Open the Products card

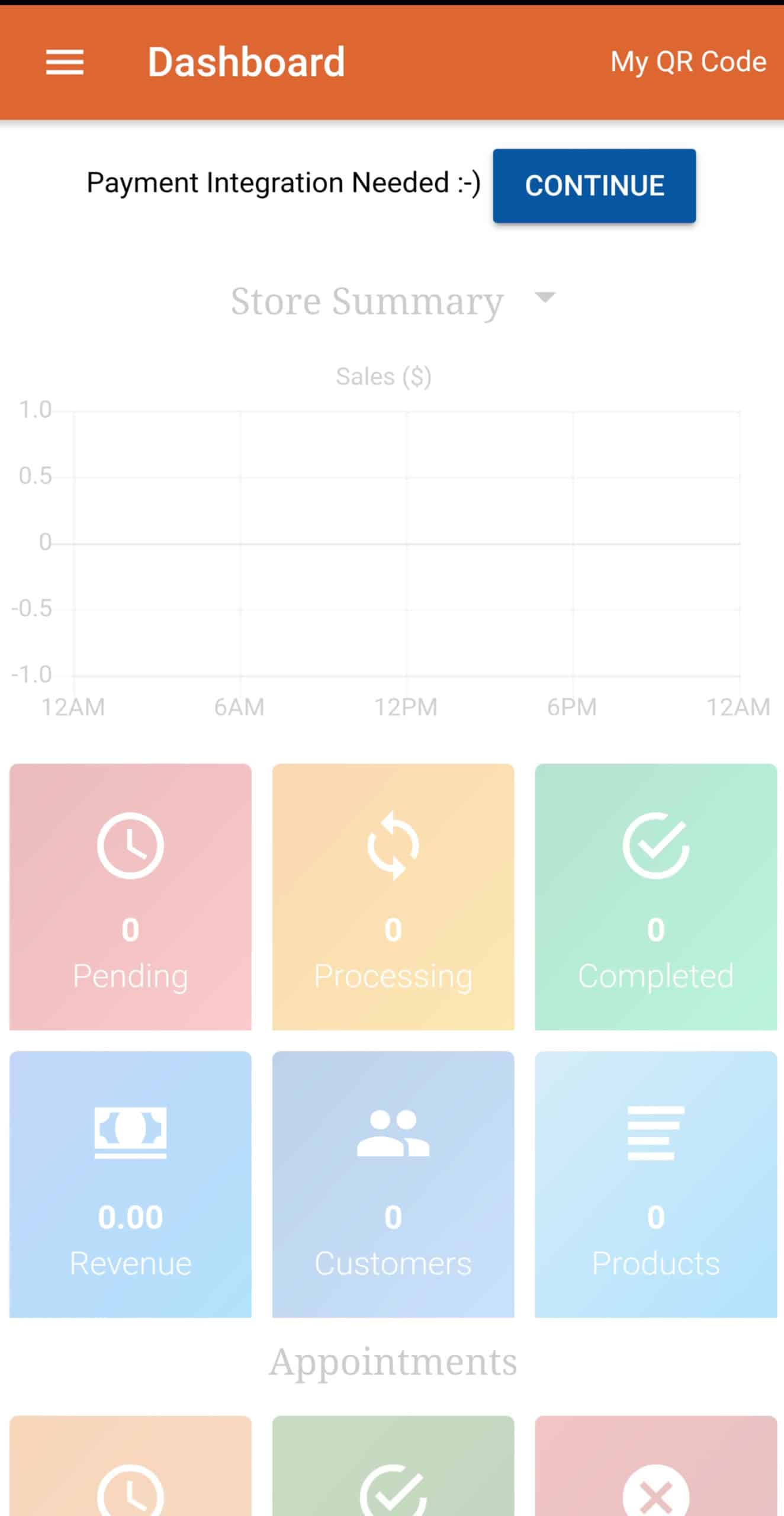click(x=656, y=1184)
